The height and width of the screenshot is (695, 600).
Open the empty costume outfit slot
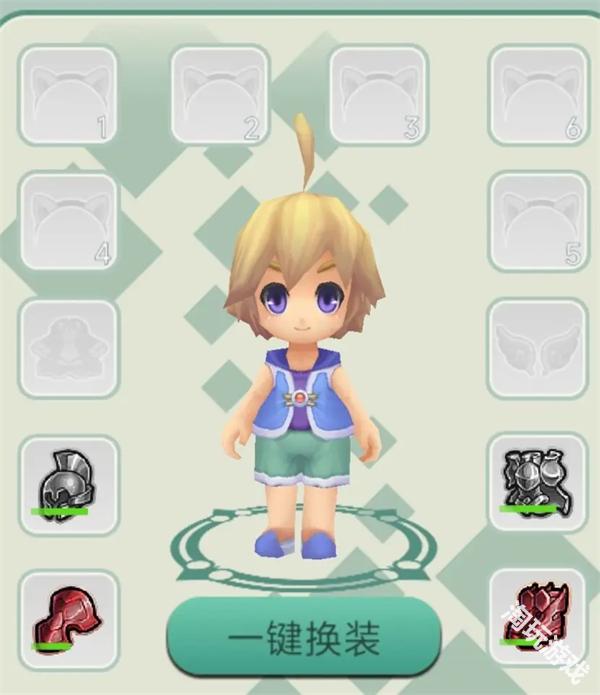click(68, 348)
